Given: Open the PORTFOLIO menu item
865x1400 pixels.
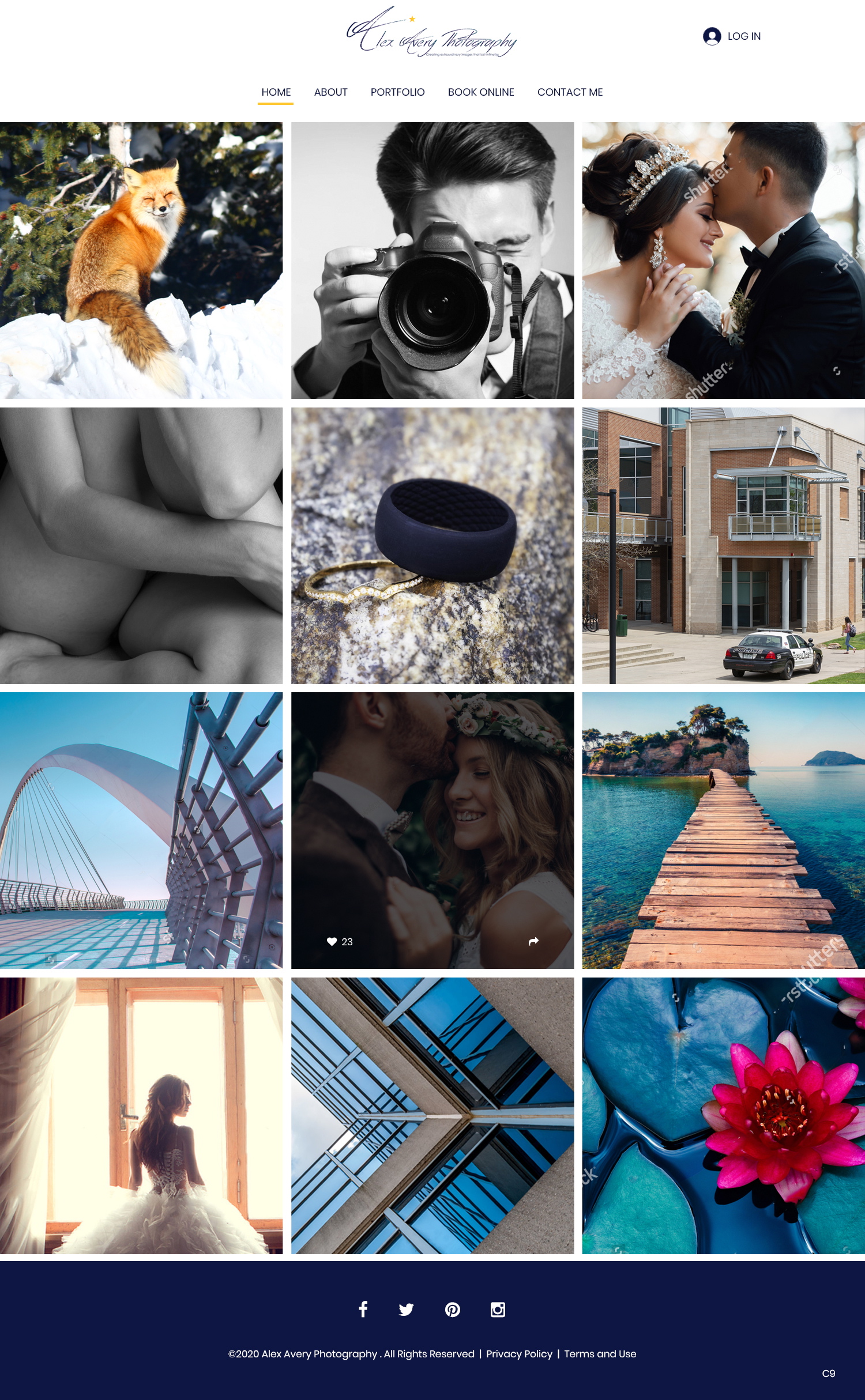Looking at the screenshot, I should coord(398,92).
